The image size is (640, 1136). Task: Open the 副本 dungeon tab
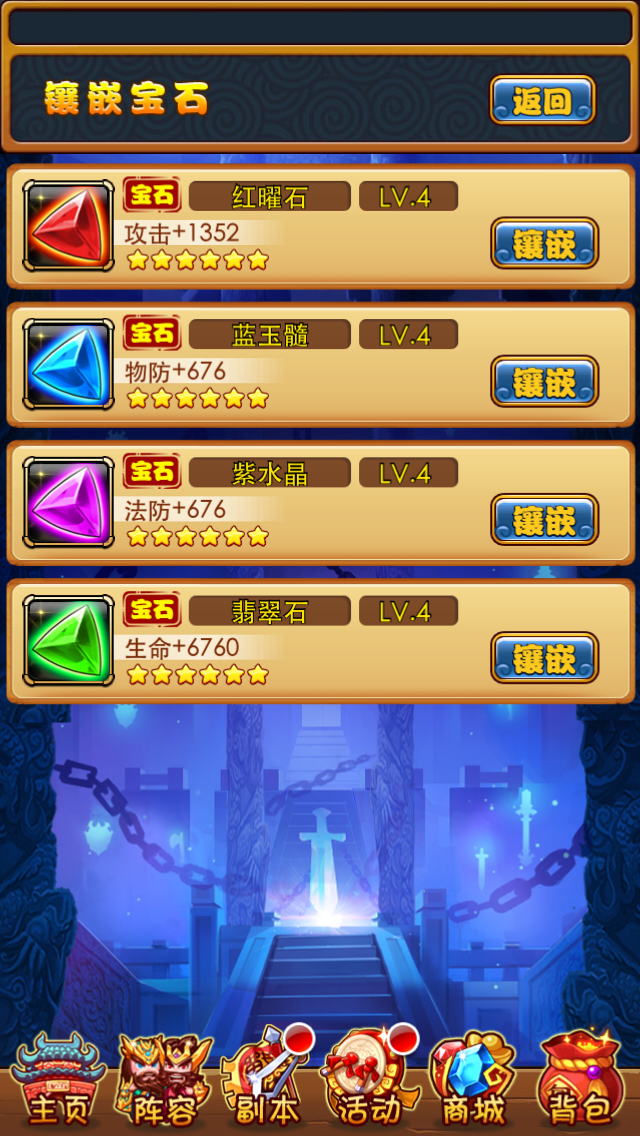click(x=268, y=1082)
